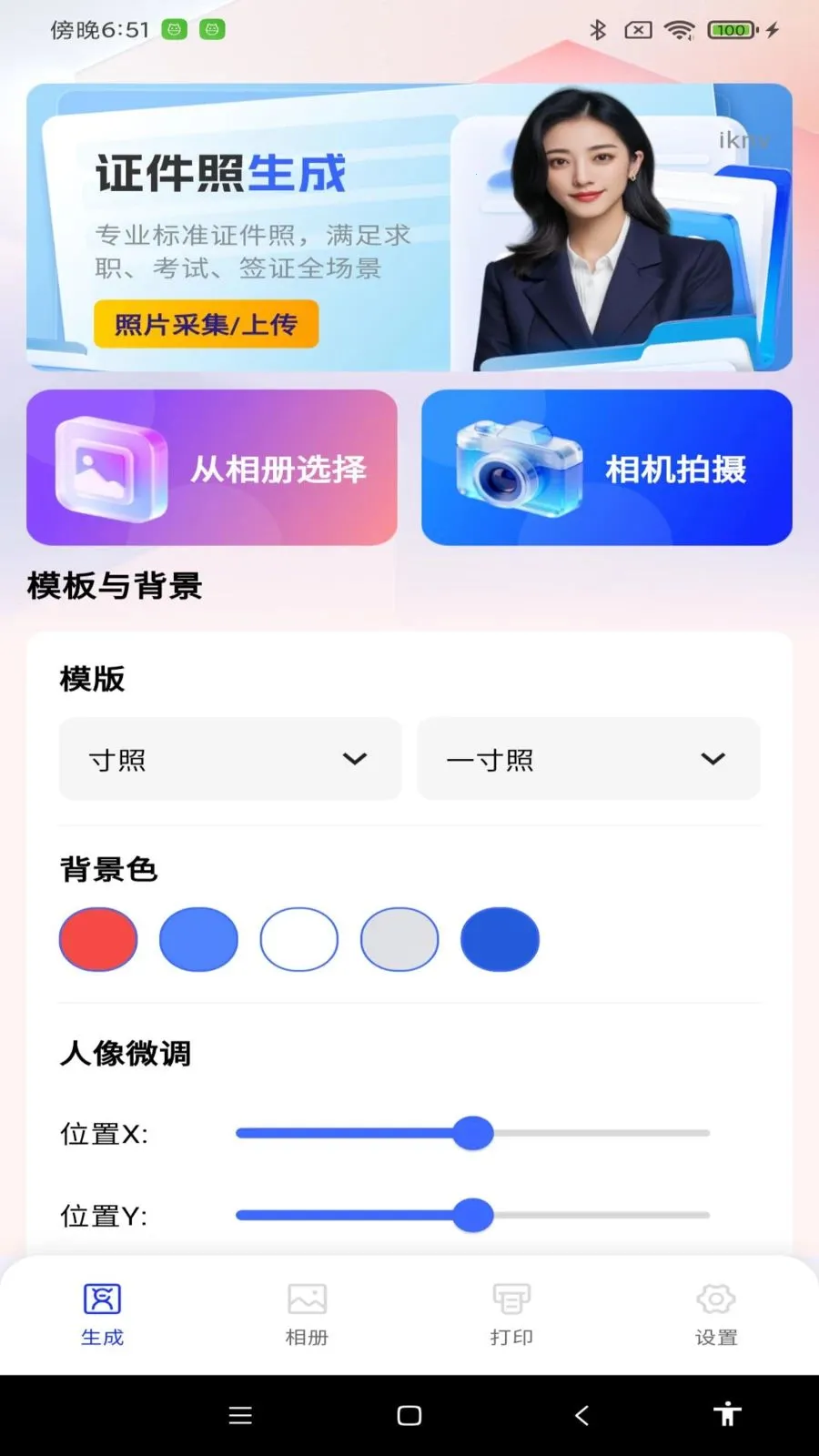819x1456 pixels.
Task: Open the 寸照 template dropdown
Action: (x=229, y=759)
